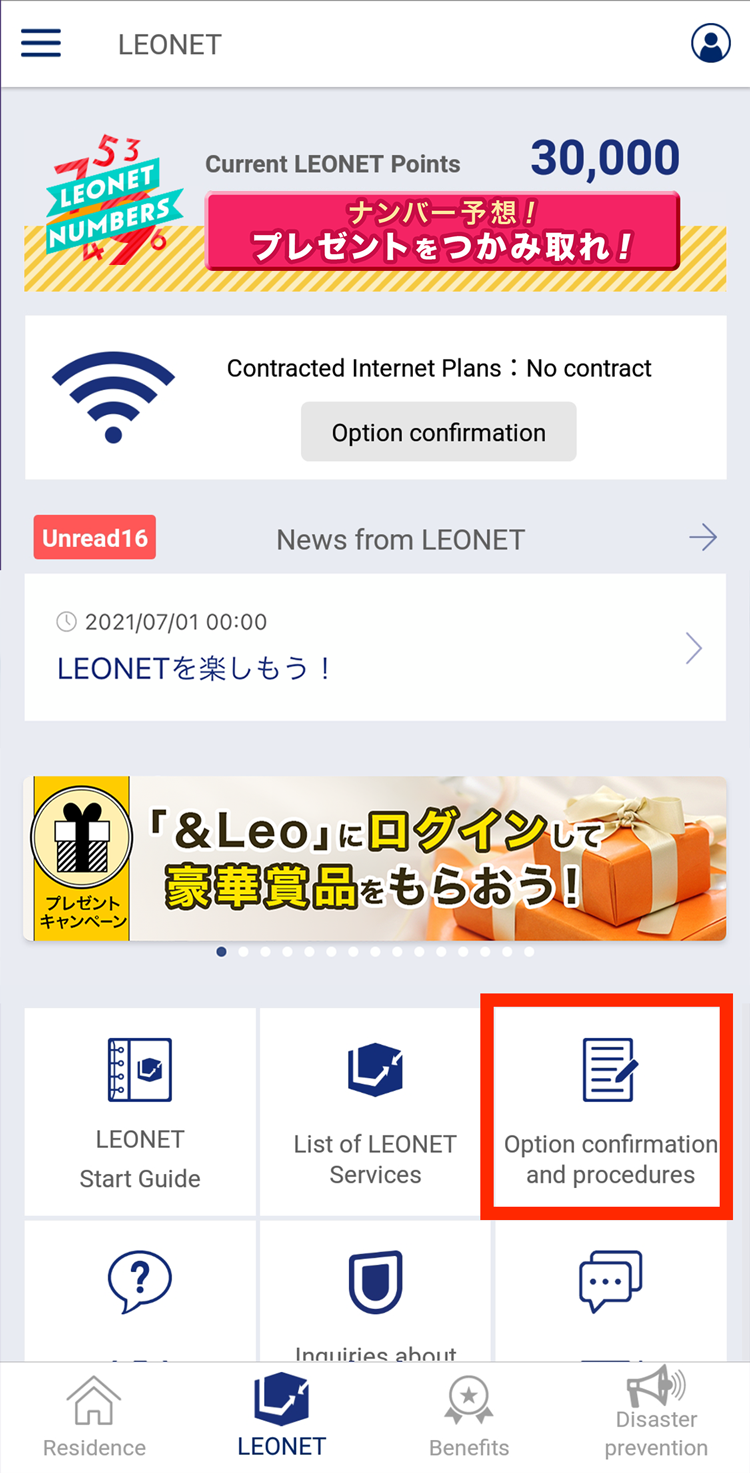Open the News from LEONET arrow
Image resolution: width=750 pixels, height=1473 pixels.
point(703,538)
